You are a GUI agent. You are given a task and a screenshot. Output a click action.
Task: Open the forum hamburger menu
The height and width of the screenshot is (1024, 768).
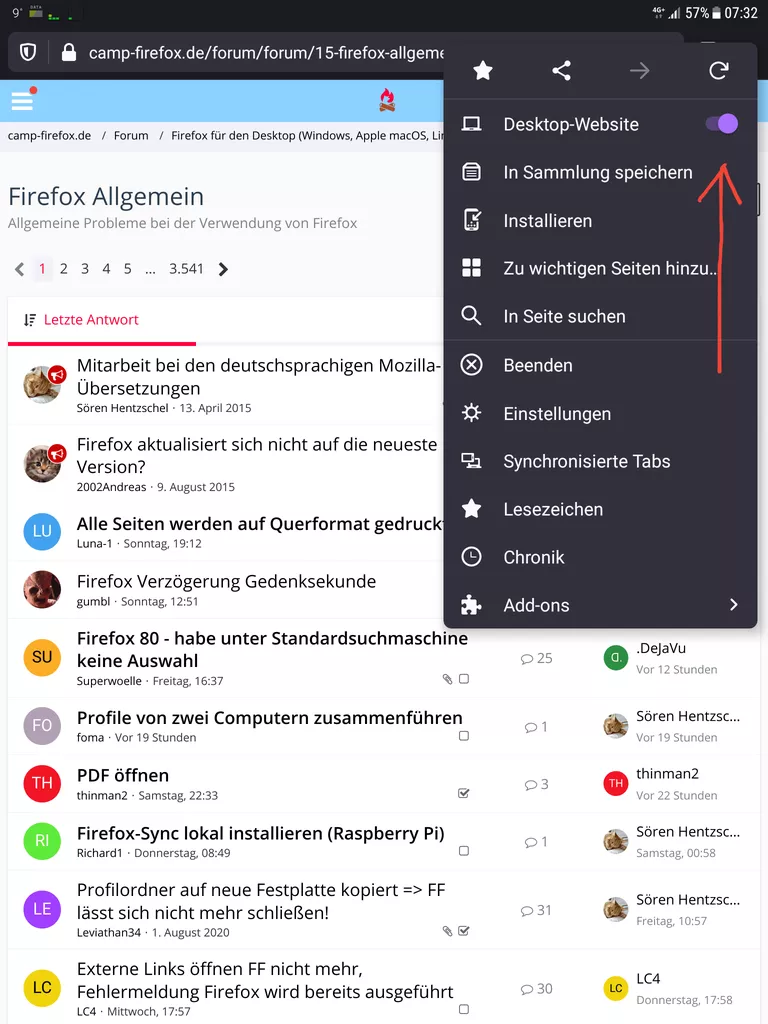(22, 101)
